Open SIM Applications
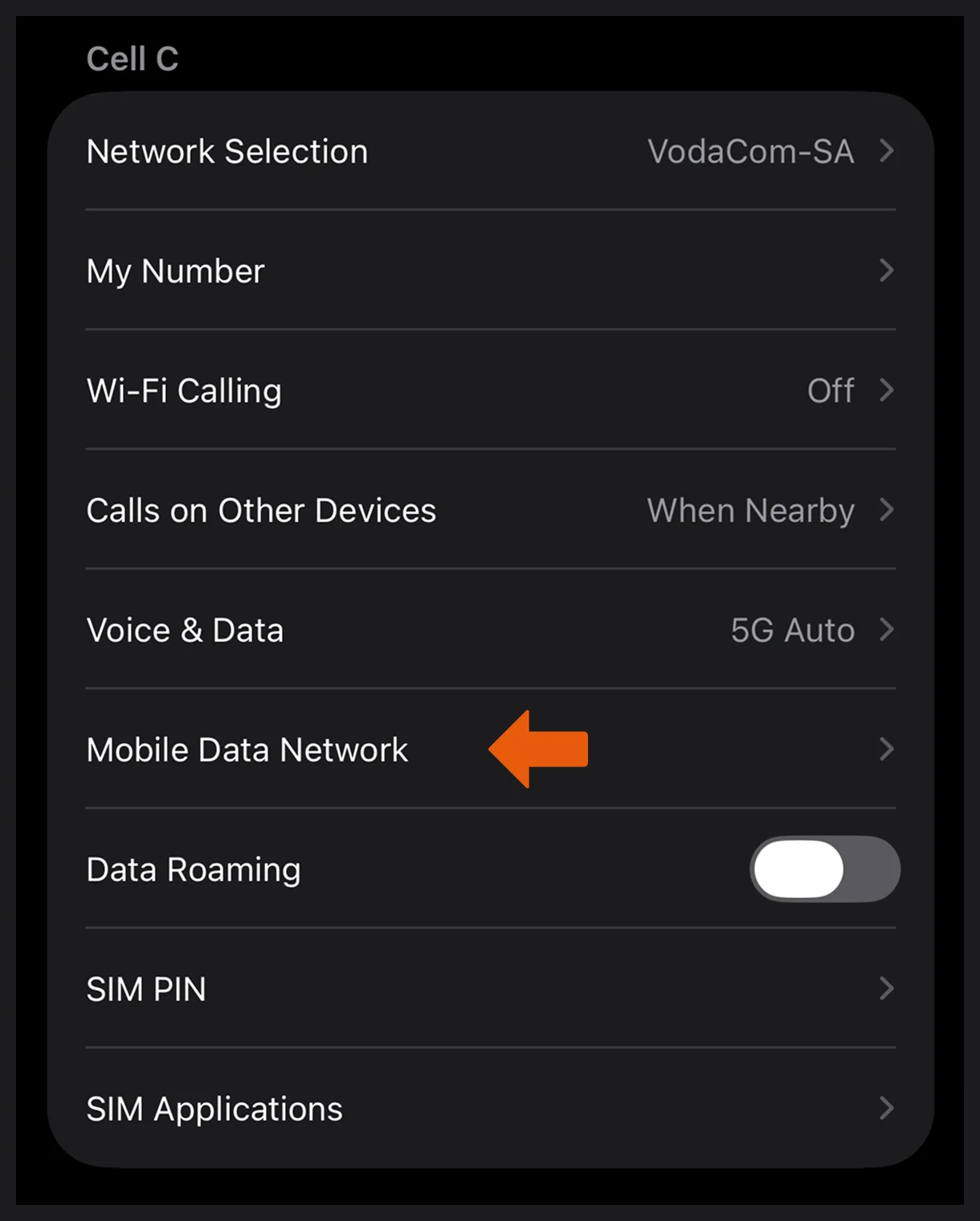The height and width of the screenshot is (1221, 980). (490, 1109)
